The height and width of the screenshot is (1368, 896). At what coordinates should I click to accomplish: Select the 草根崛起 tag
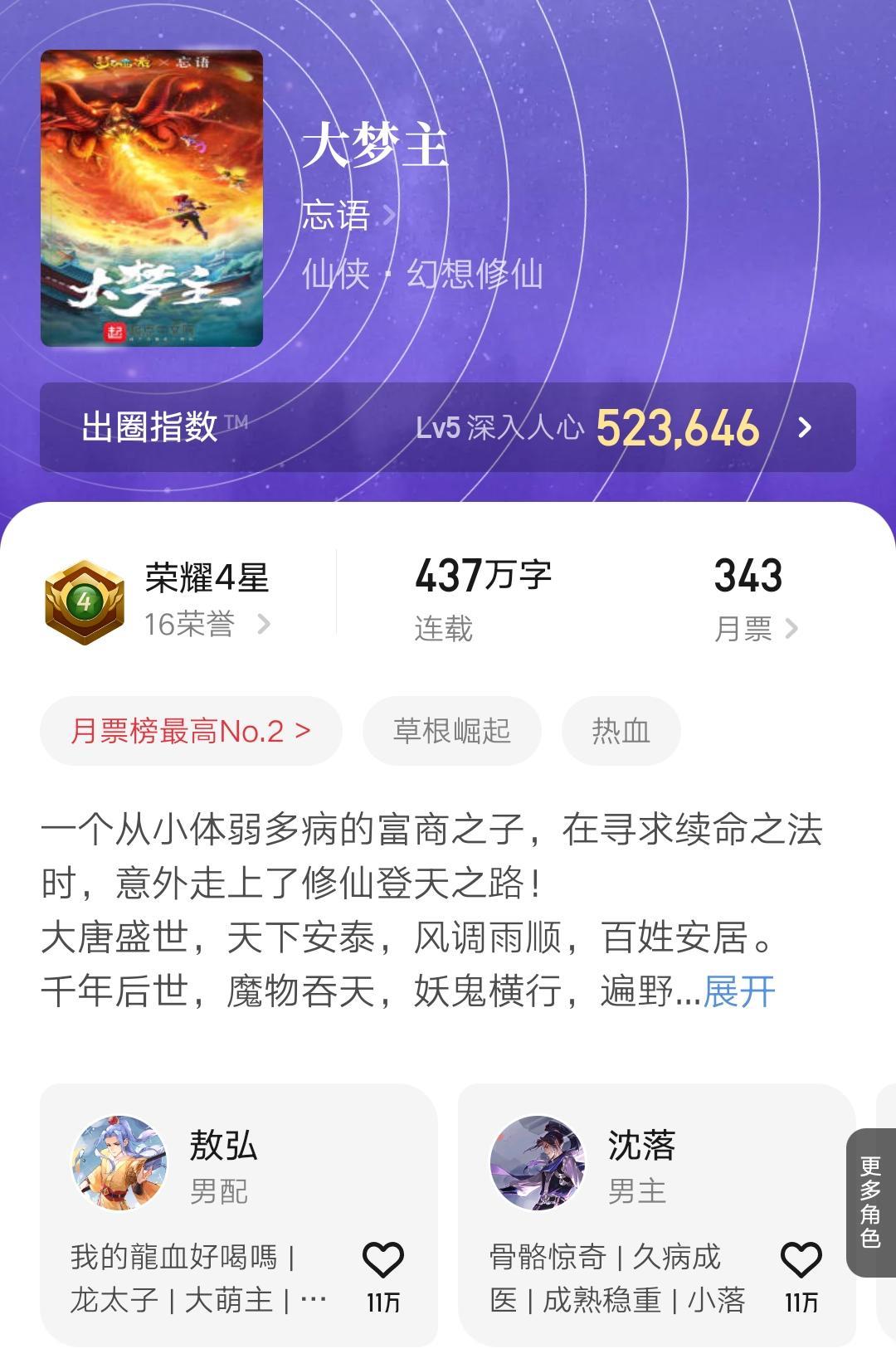(x=451, y=731)
